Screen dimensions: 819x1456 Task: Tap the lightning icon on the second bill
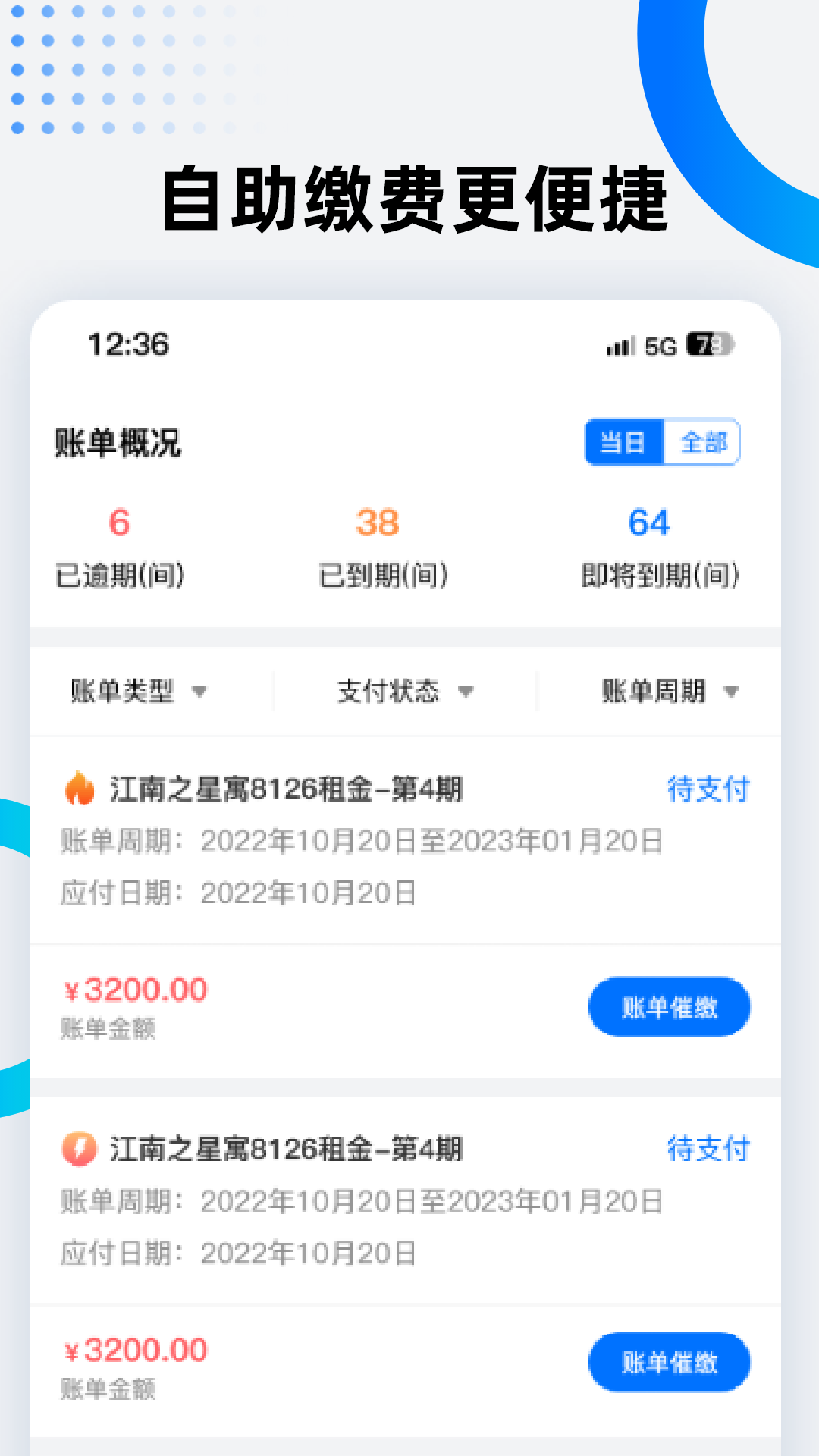(x=78, y=1150)
